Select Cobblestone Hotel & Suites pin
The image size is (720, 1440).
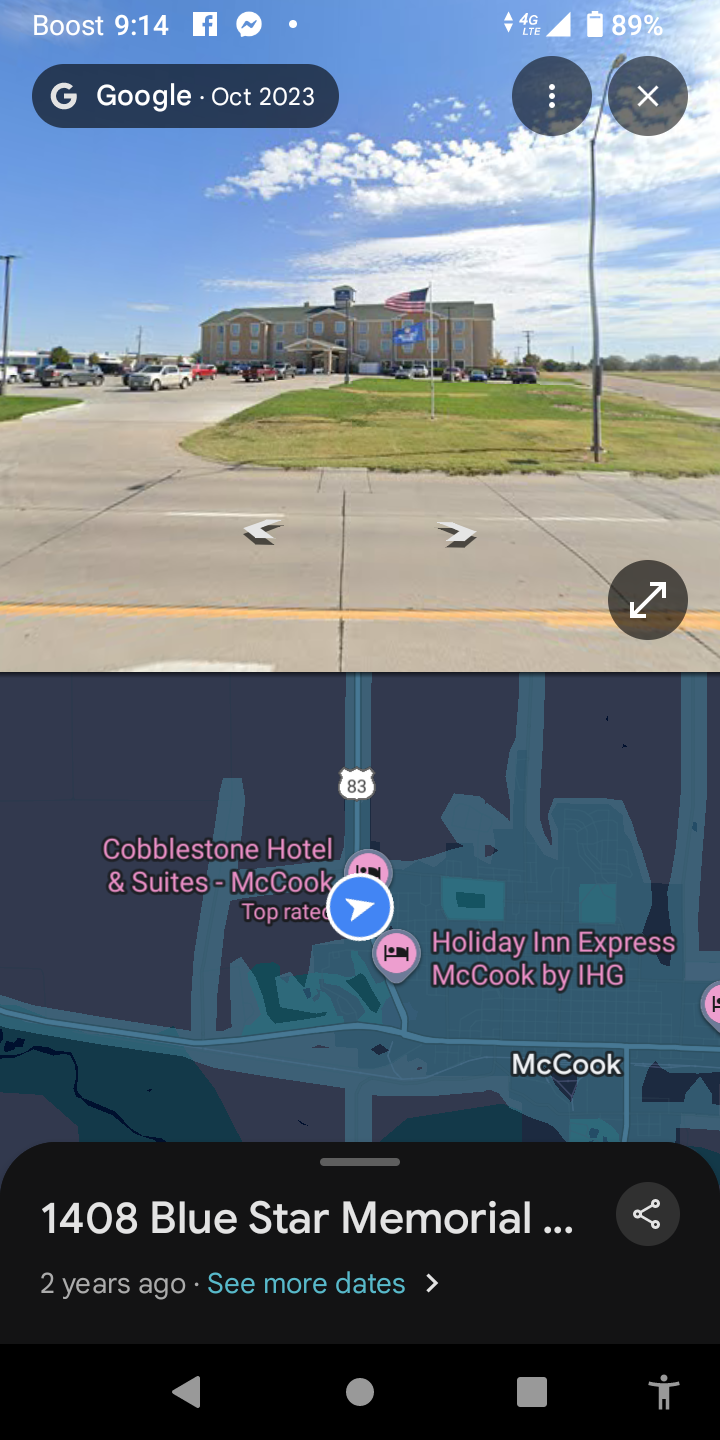pos(367,867)
